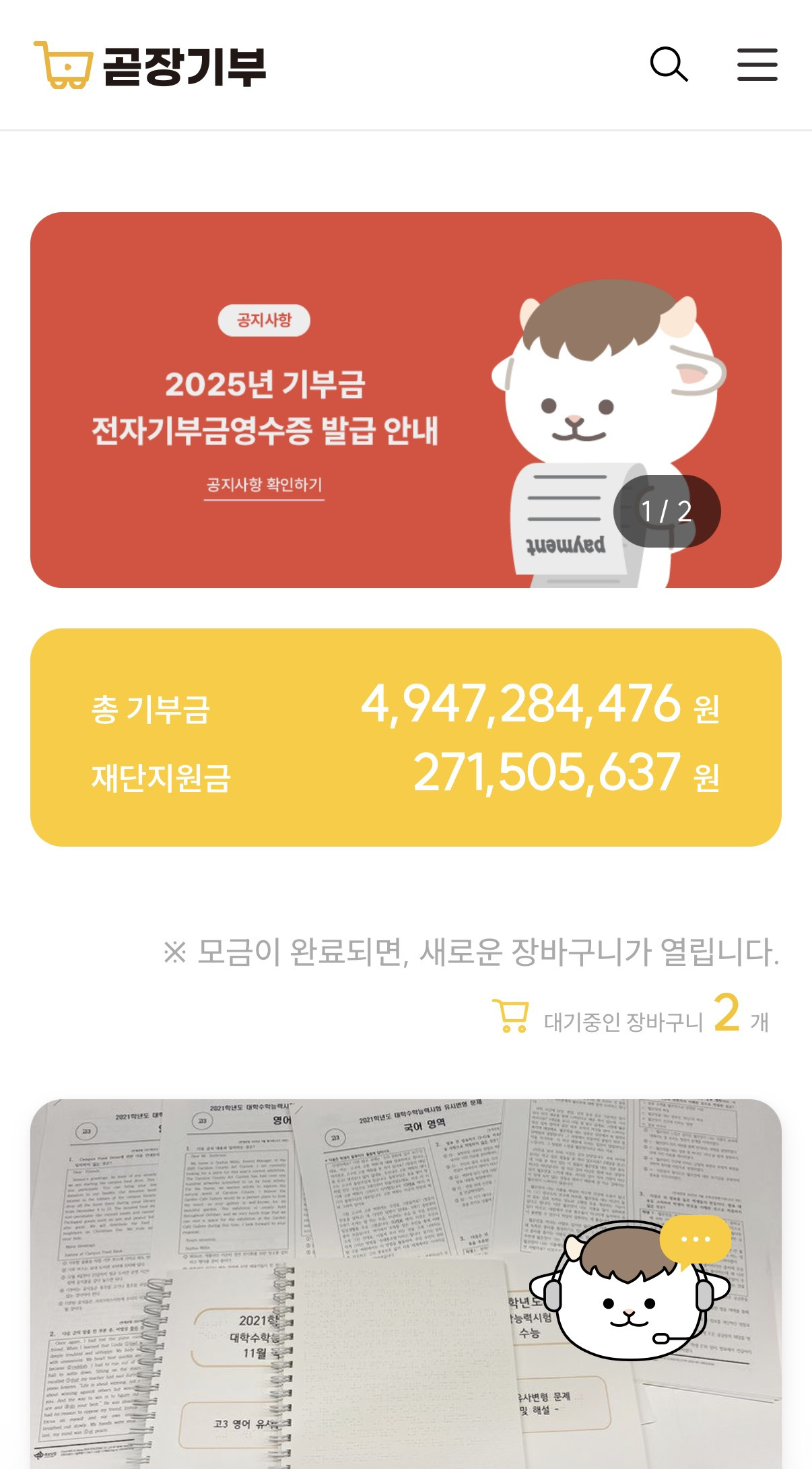812x1469 pixels.
Task: Open the search magnifier icon
Action: [x=669, y=65]
